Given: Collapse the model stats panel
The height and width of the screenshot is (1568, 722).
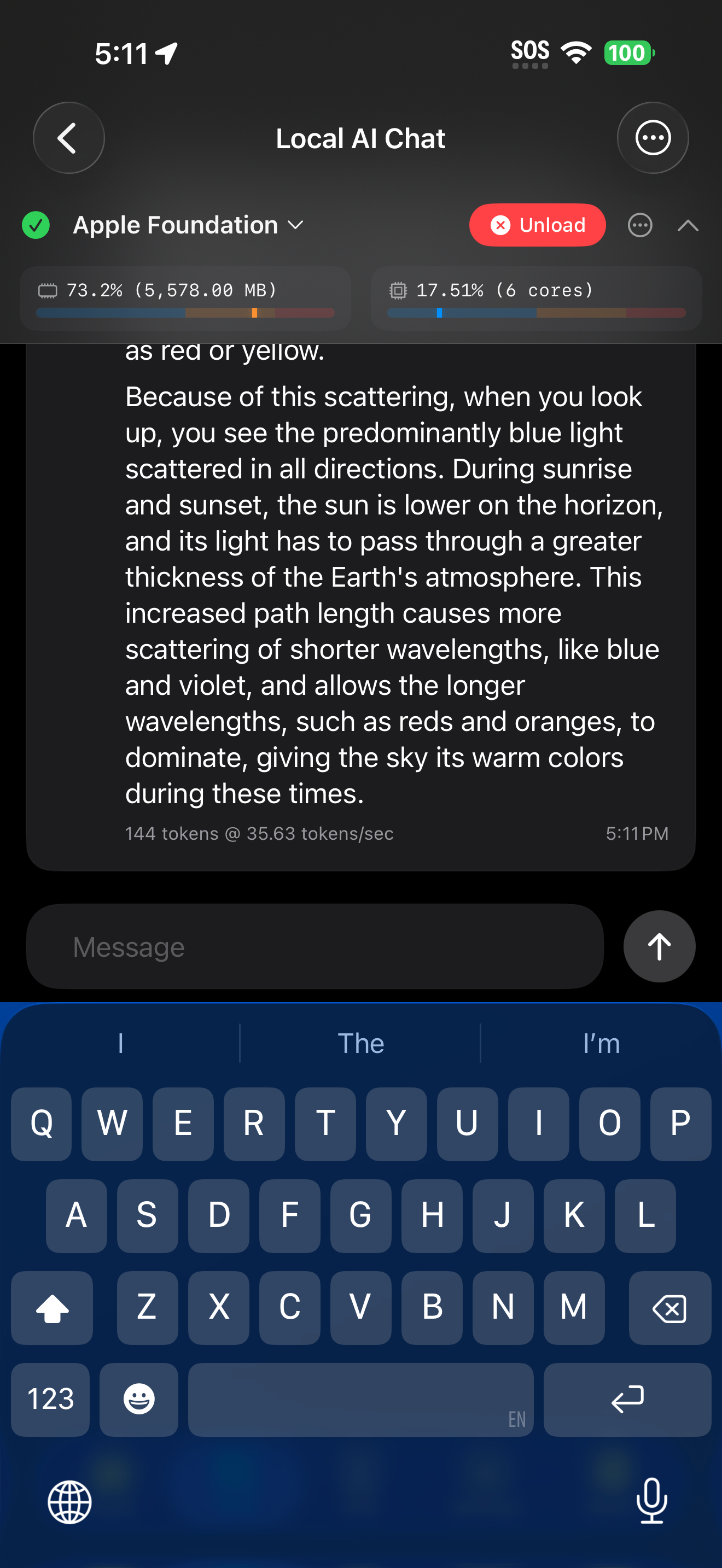Looking at the screenshot, I should (x=688, y=226).
